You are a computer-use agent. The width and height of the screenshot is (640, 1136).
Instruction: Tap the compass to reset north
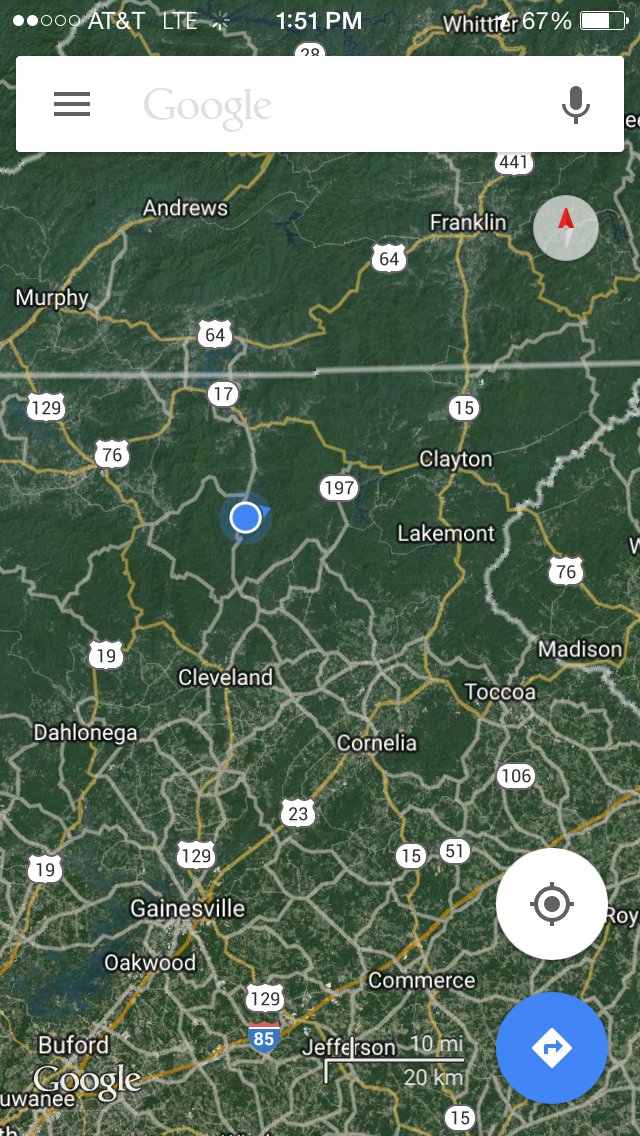tap(566, 228)
